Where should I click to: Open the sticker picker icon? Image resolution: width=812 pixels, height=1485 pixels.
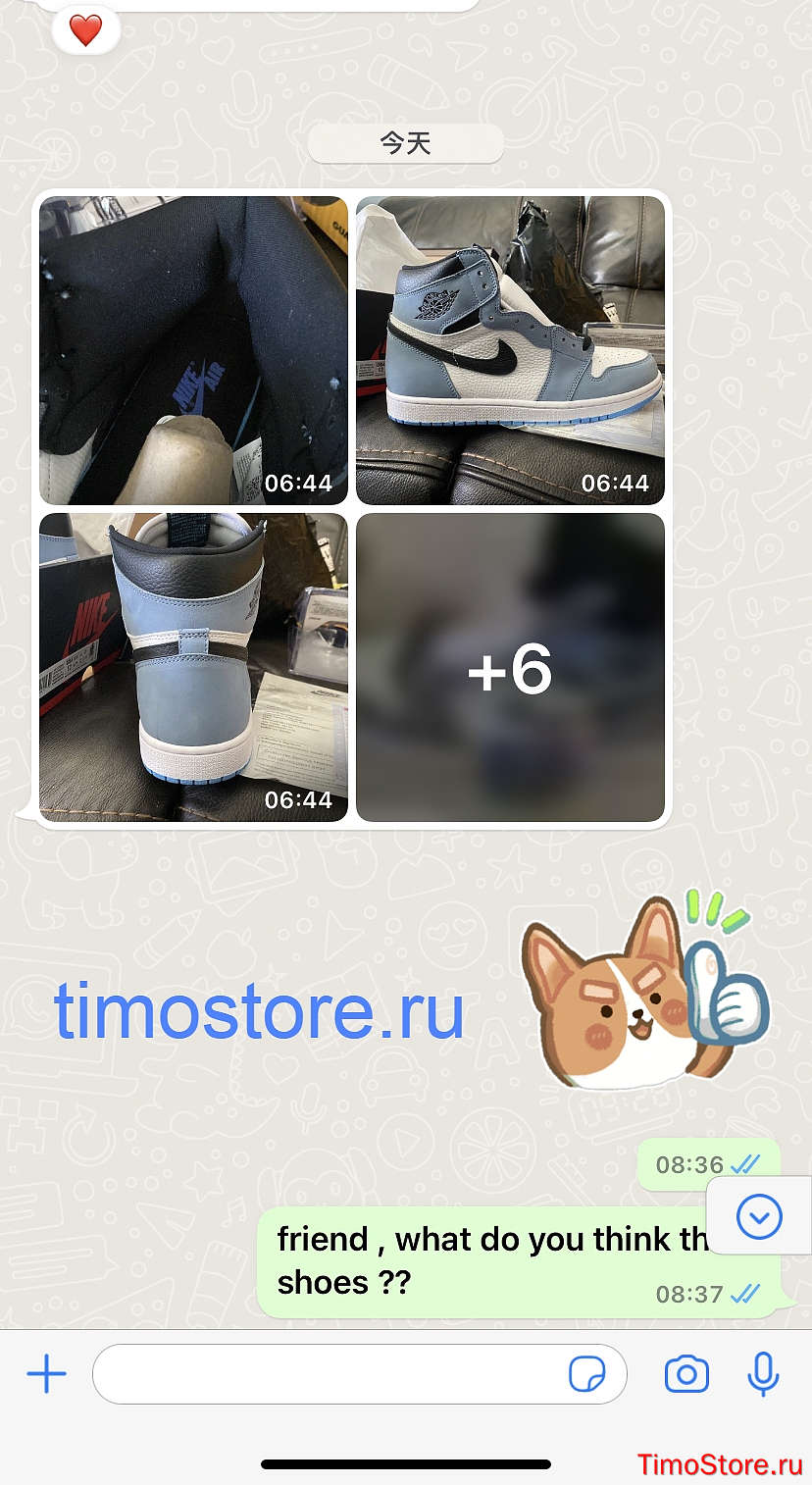pyautogui.click(x=587, y=1374)
